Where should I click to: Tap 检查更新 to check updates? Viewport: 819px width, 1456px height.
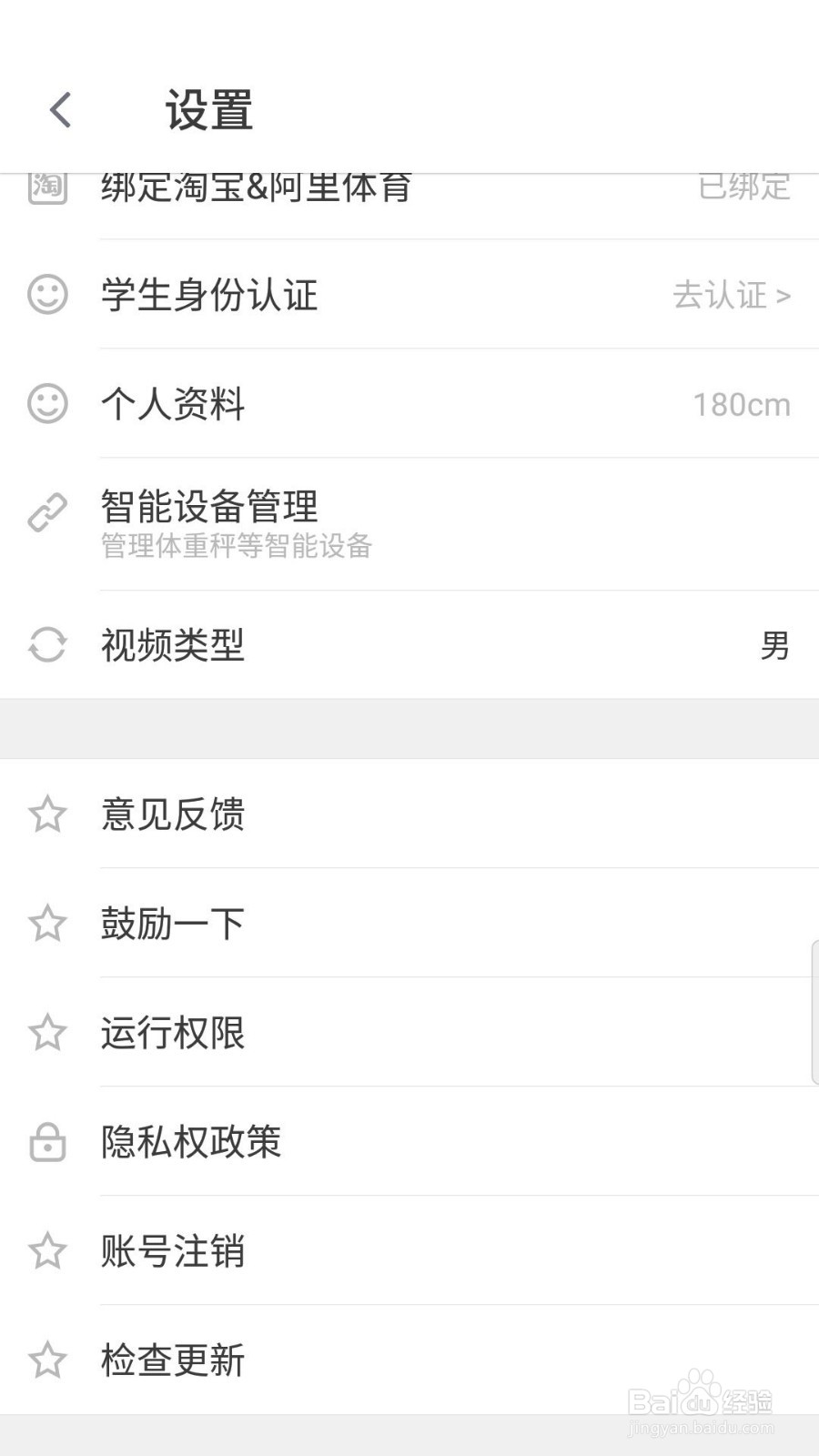click(409, 1360)
